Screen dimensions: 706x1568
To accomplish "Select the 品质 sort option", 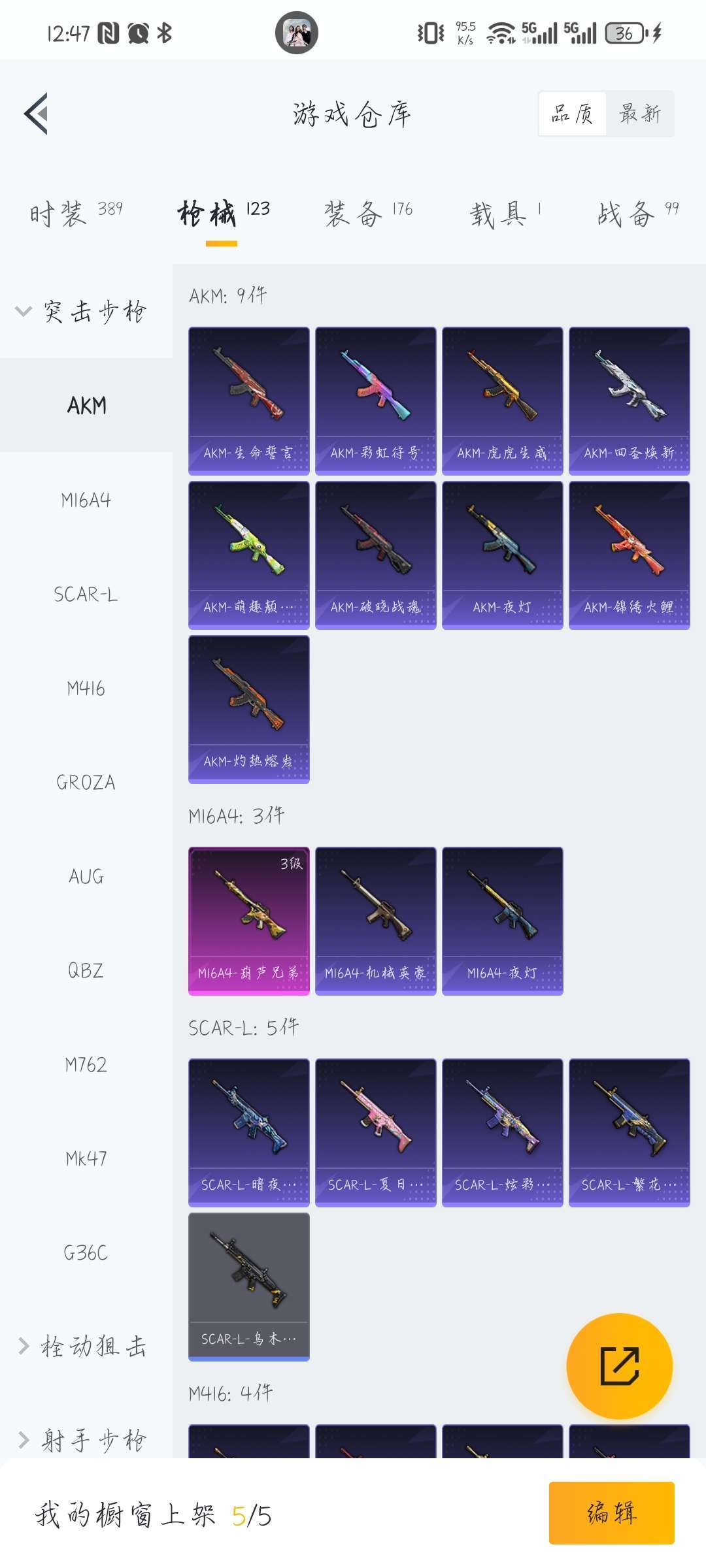I will coord(573,114).
